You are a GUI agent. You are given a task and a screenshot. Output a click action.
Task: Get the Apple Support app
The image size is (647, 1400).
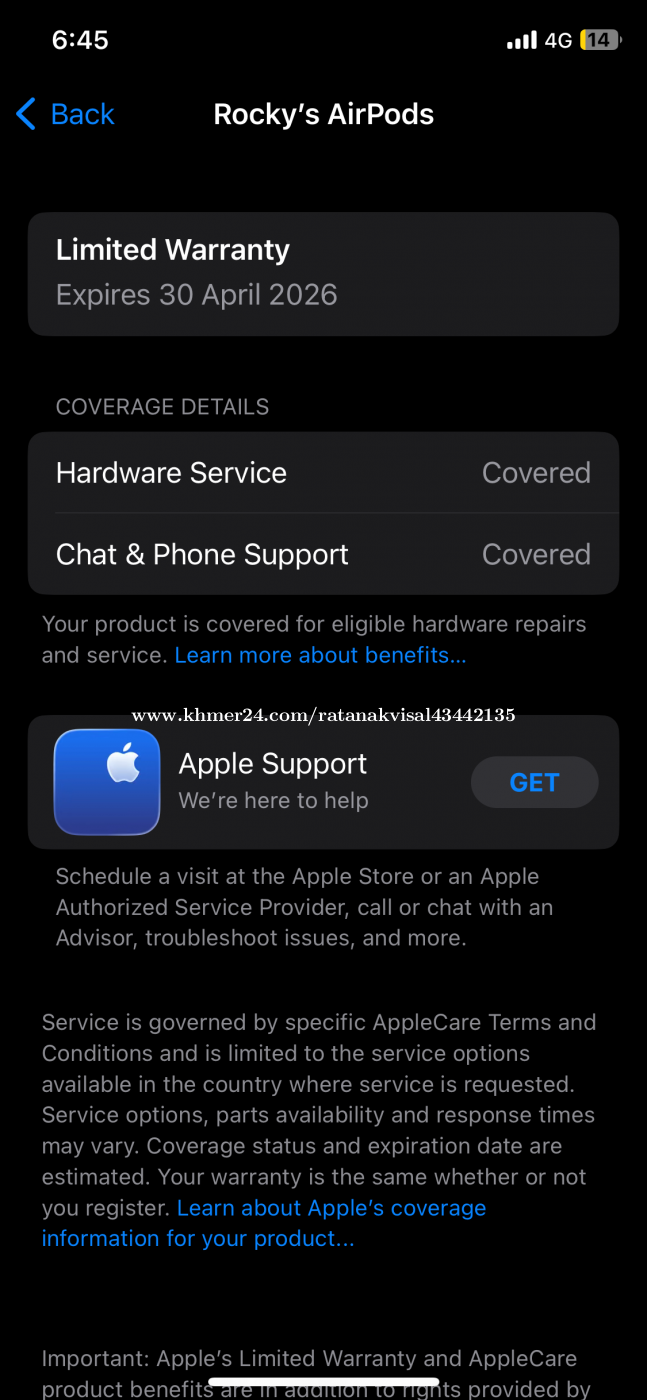[534, 782]
